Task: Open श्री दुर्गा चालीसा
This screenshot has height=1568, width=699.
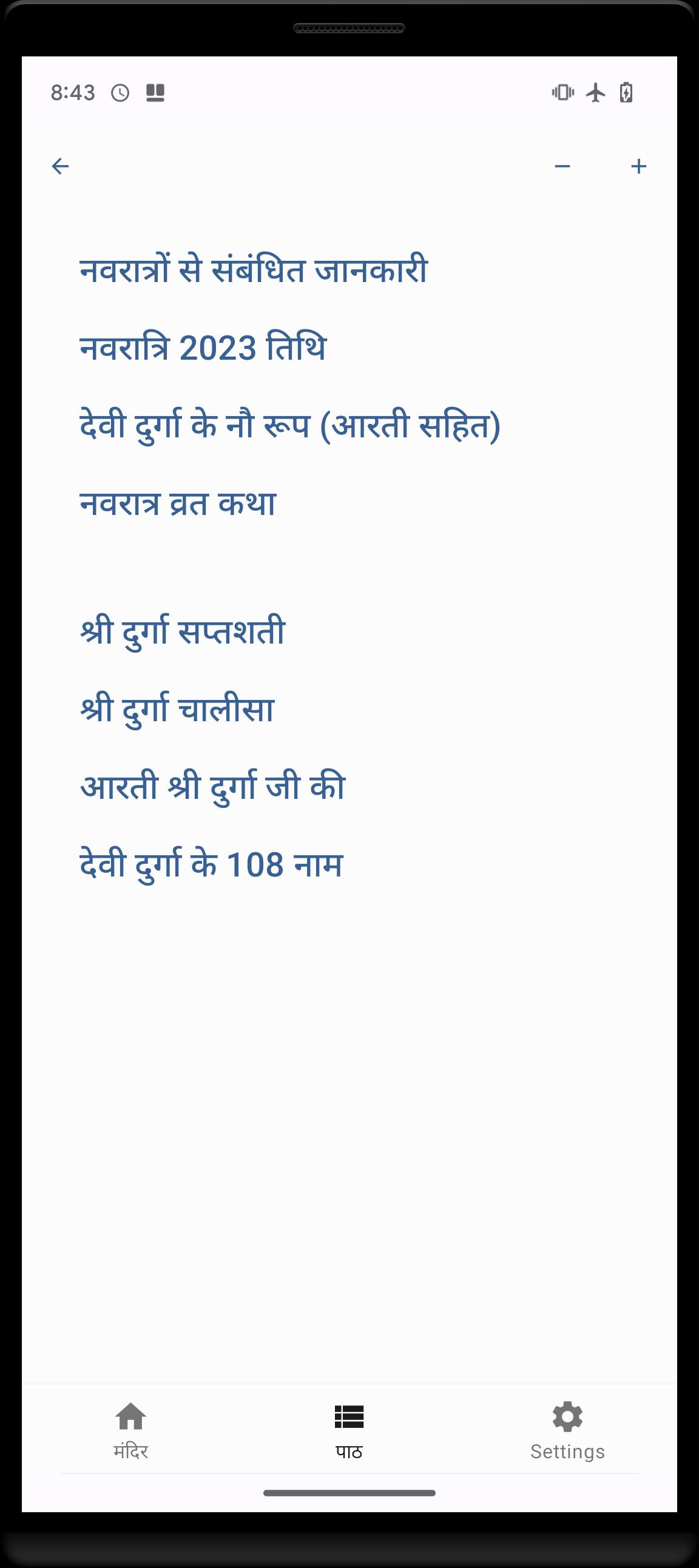Action: tap(177, 709)
